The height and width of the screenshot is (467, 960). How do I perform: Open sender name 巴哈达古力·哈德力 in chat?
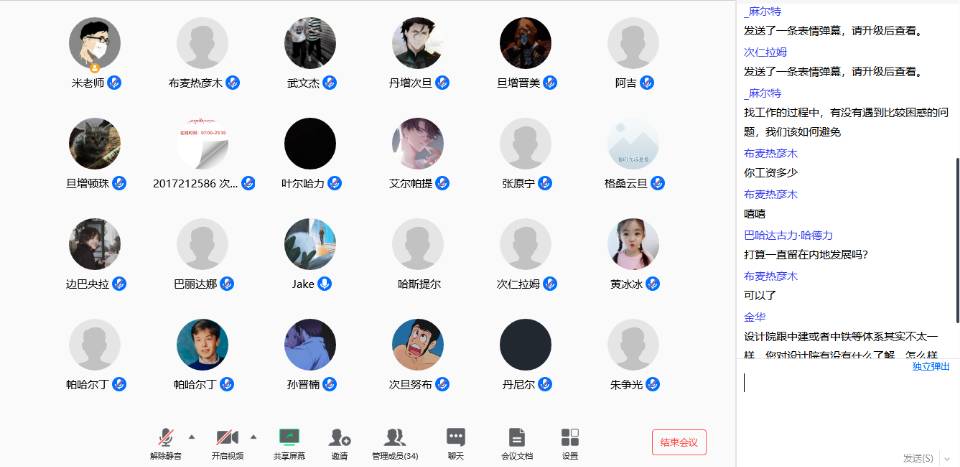[787, 235]
